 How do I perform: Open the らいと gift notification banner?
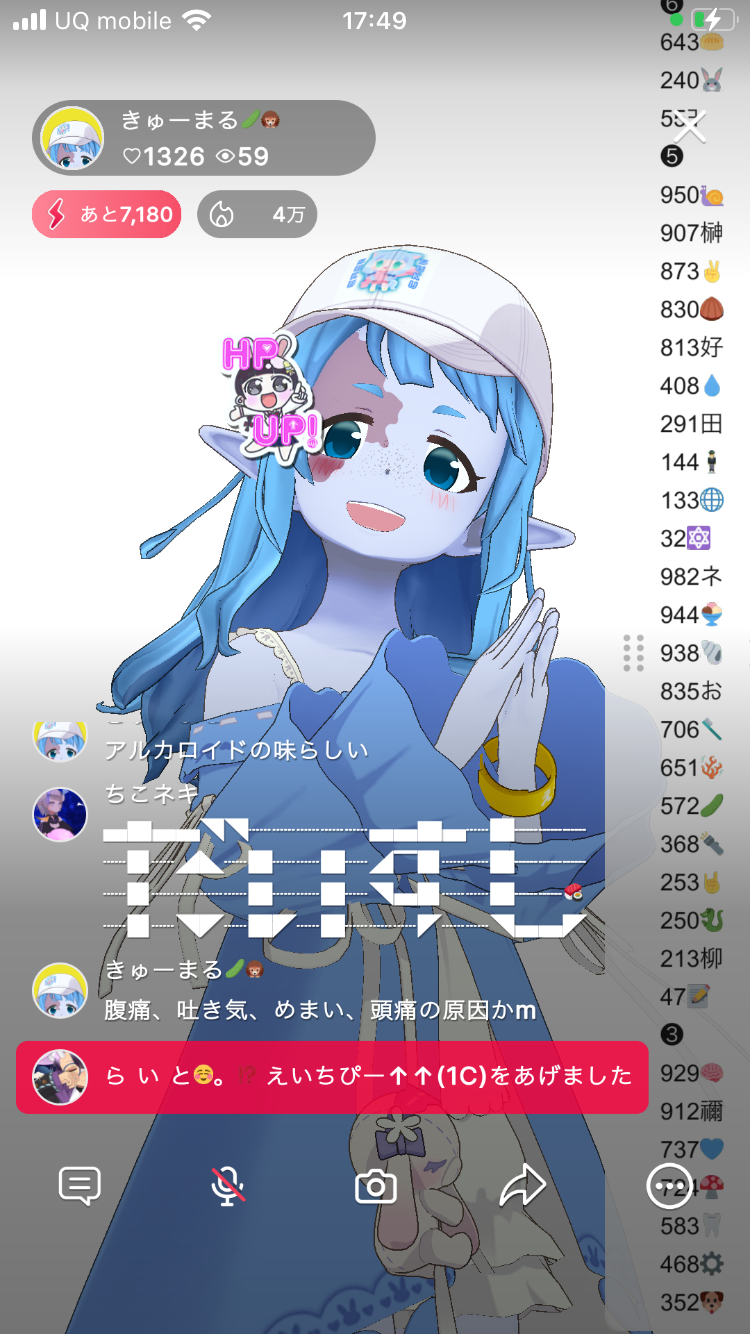point(332,1077)
